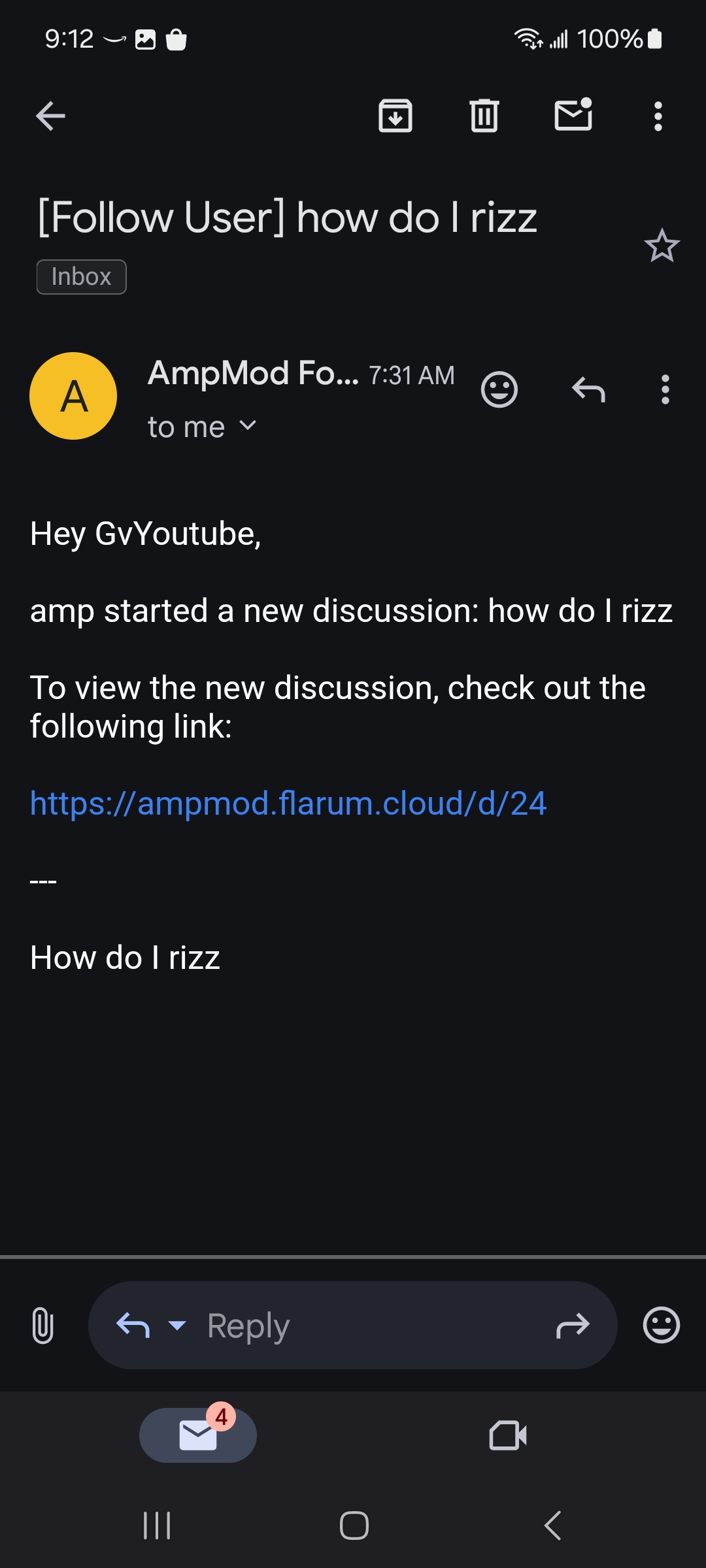
Task: Star this email
Action: click(662, 246)
